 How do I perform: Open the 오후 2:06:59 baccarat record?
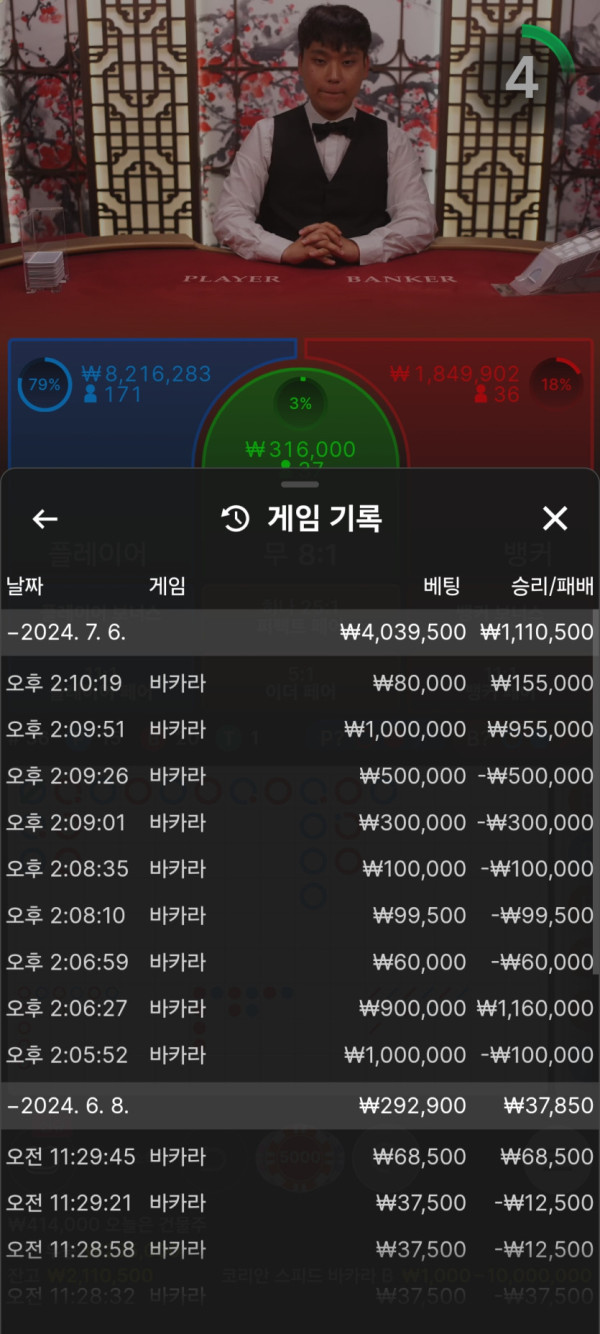tap(300, 962)
